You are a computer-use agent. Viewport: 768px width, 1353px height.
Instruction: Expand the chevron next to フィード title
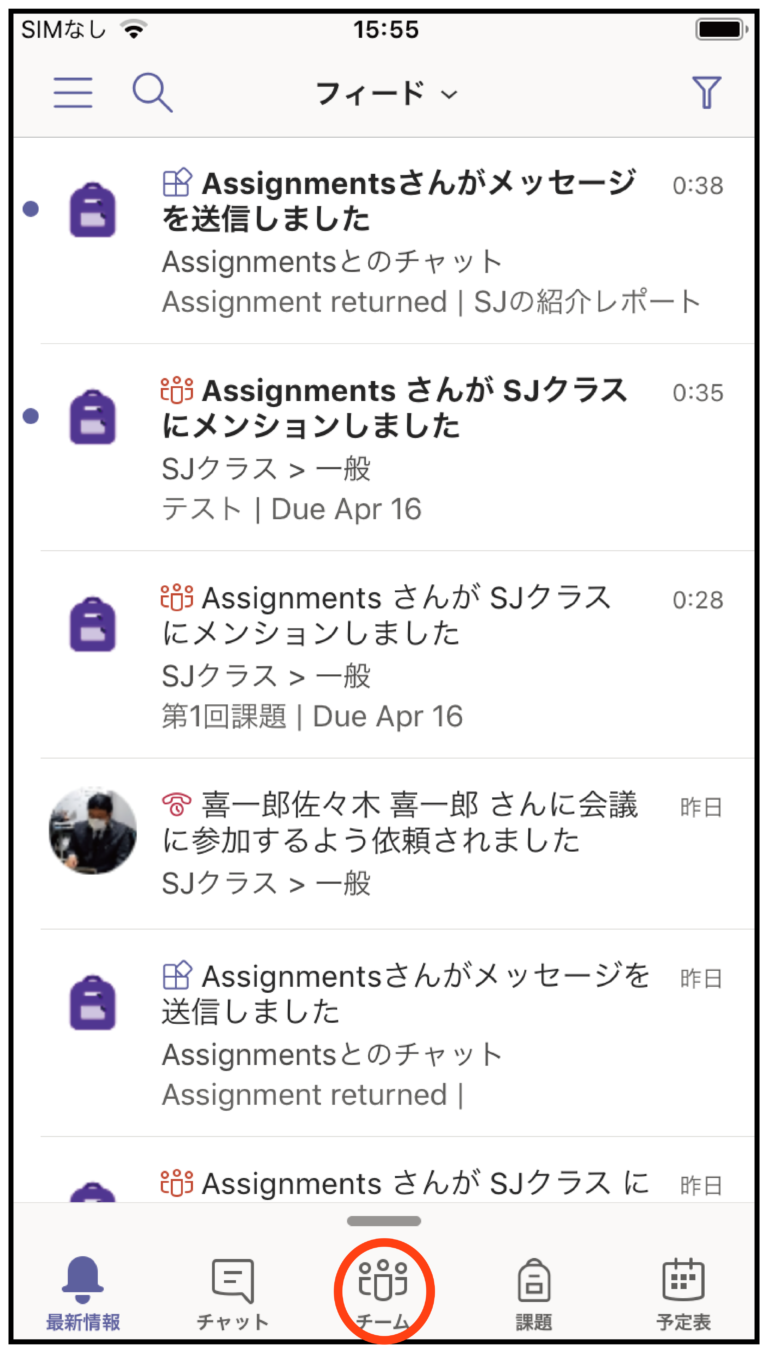pos(449,94)
